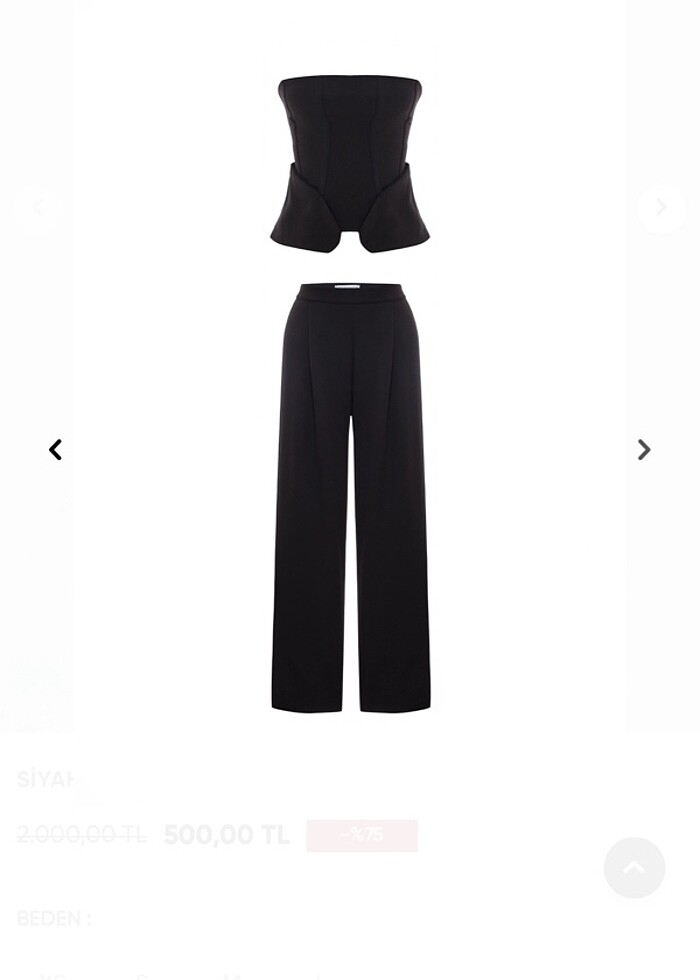Open the black strapless set photo
This screenshot has width=700, height=980.
350,390
